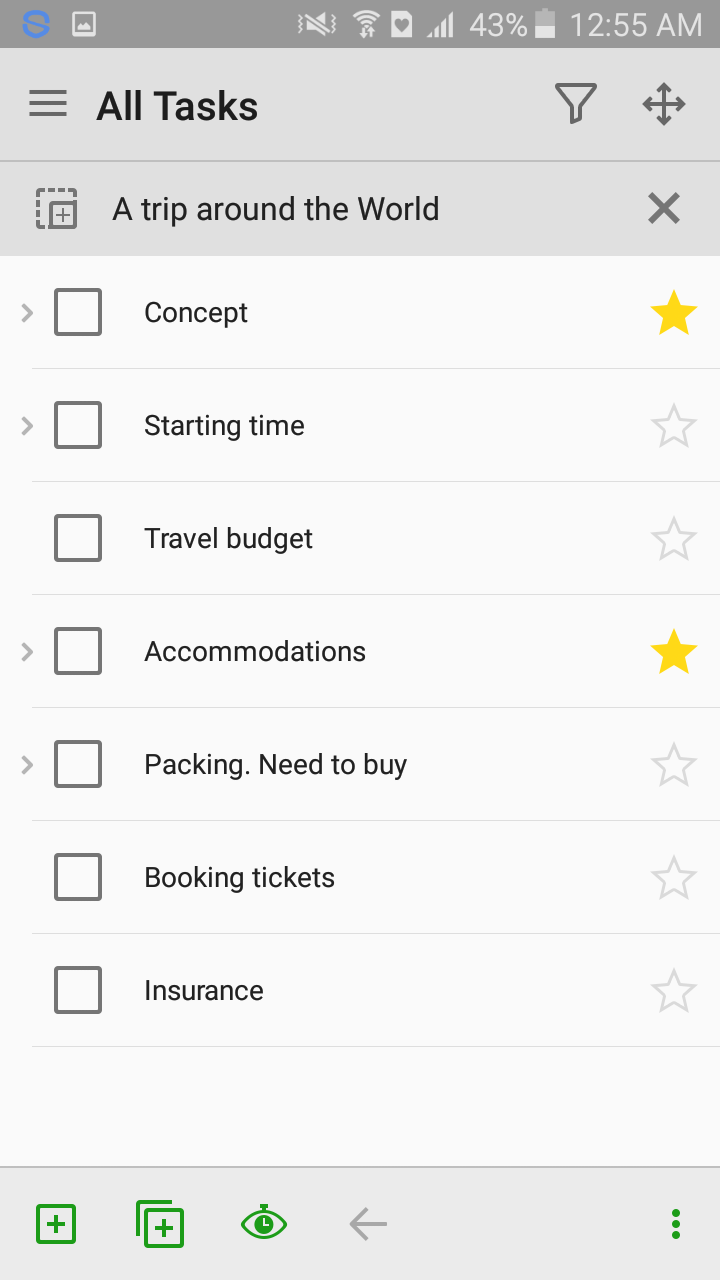
Task: Expand the Accommodations task
Action: pyautogui.click(x=27, y=652)
